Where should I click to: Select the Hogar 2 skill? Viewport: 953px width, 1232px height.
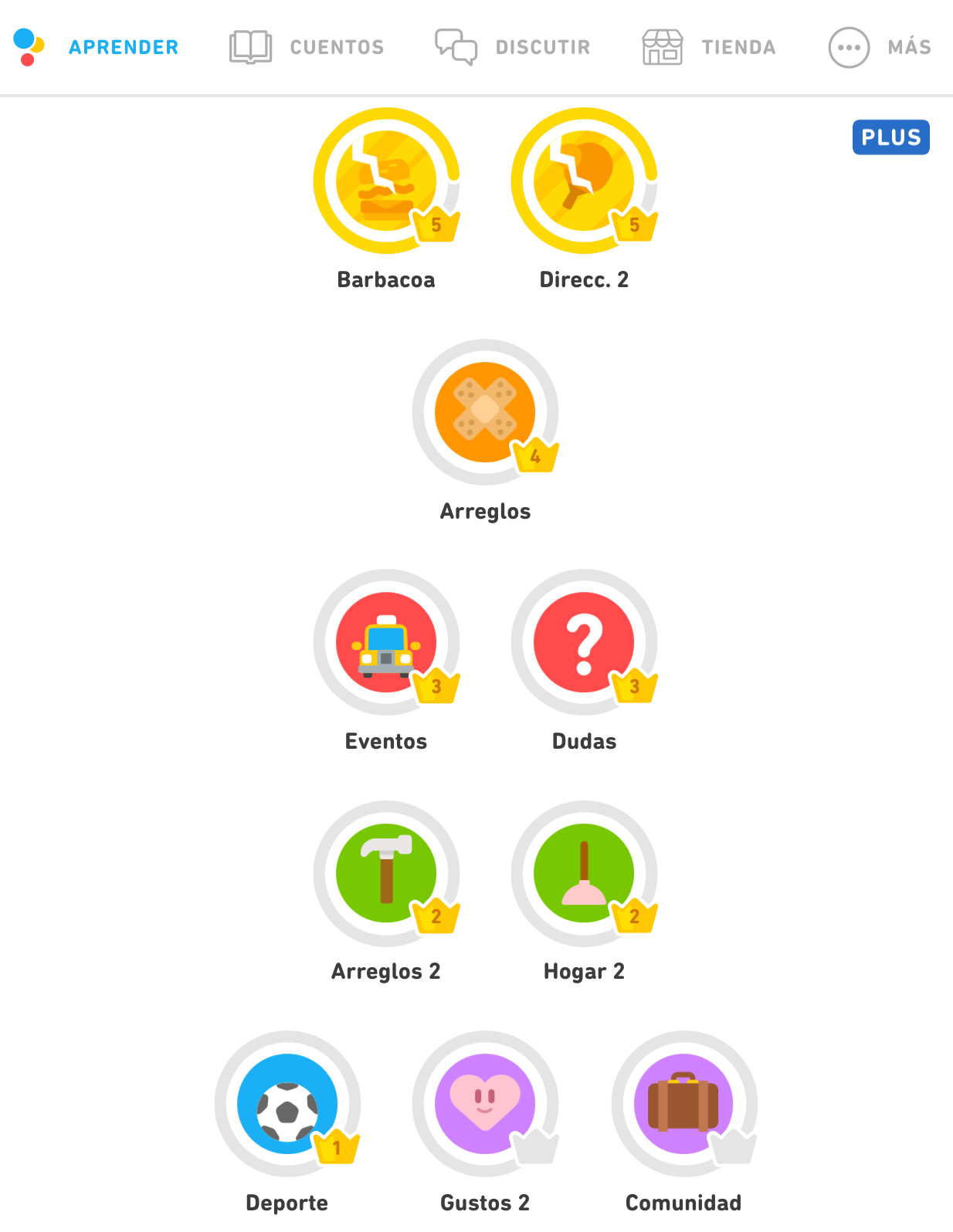coord(584,874)
